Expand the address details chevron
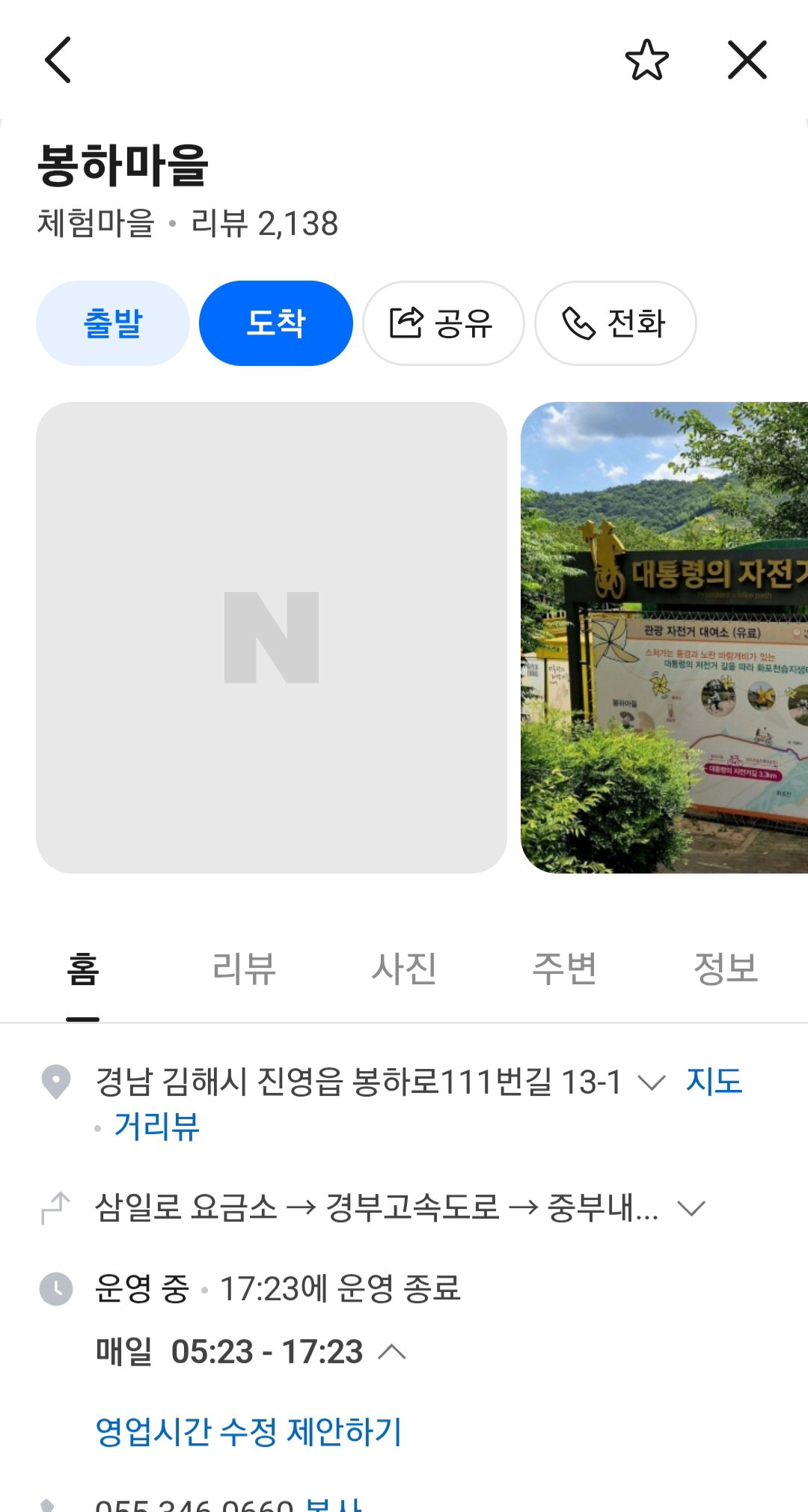 (652, 1082)
